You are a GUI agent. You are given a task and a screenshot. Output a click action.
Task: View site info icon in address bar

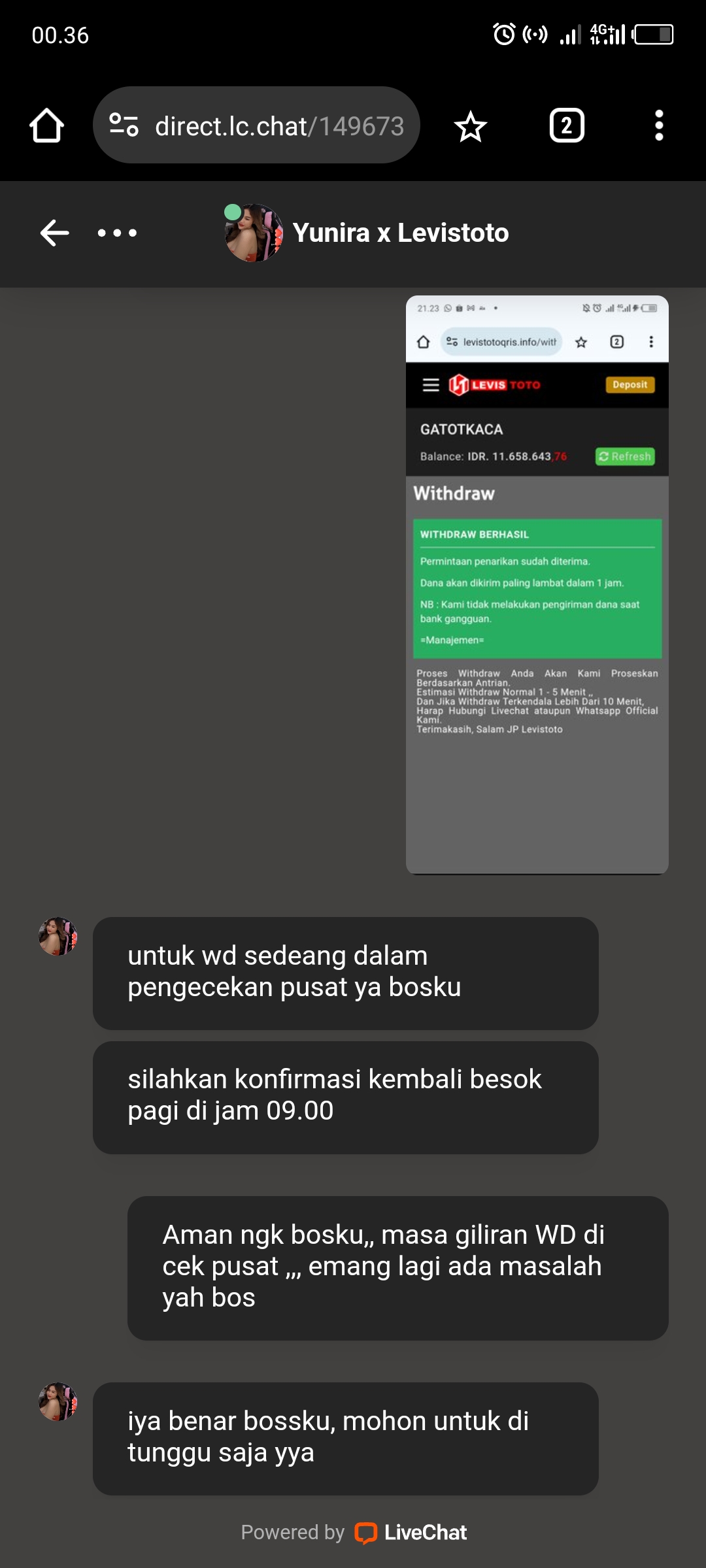(x=124, y=125)
